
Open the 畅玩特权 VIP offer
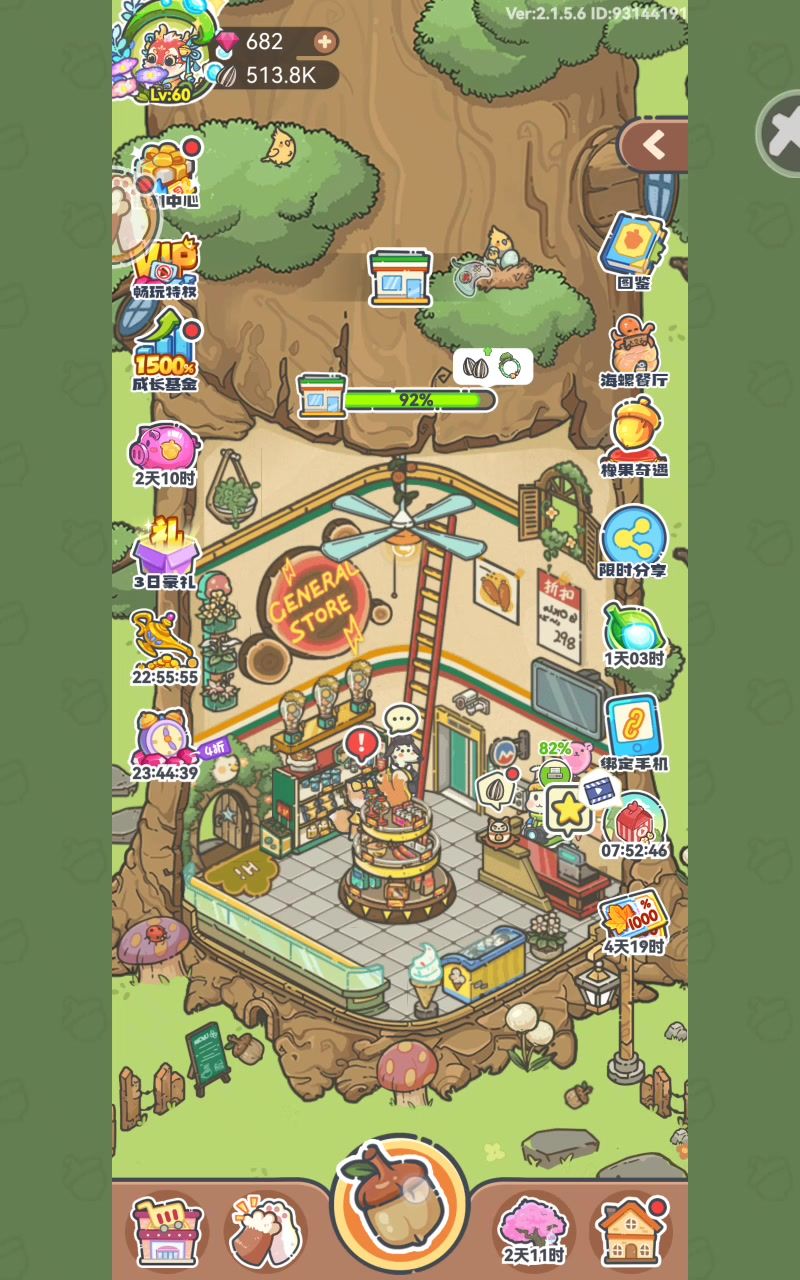coord(165,262)
